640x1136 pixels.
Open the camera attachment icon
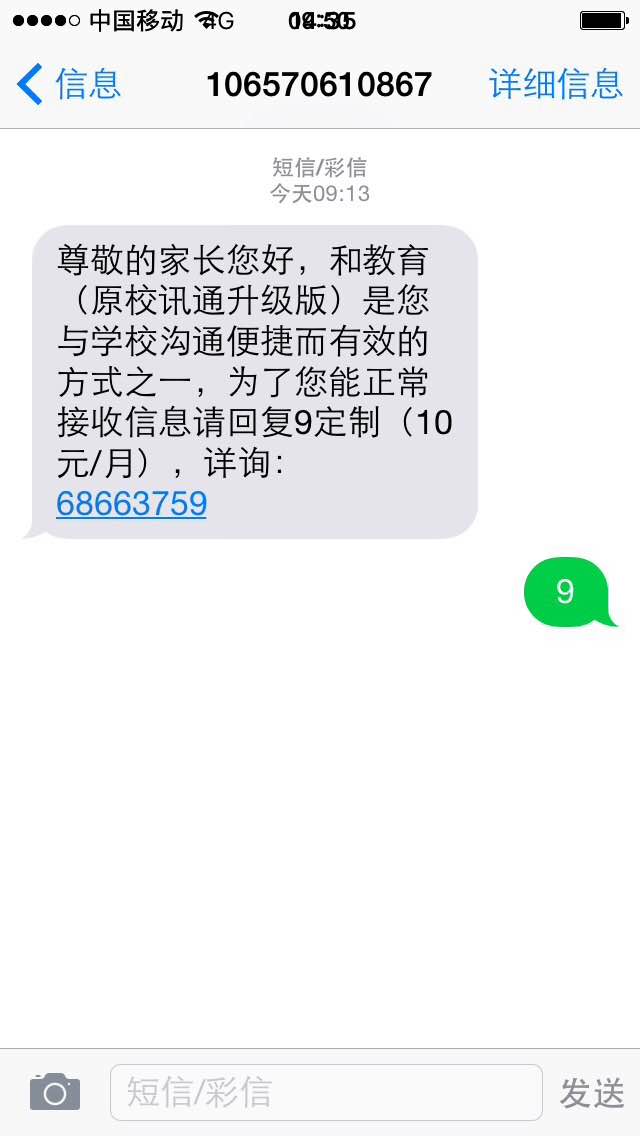click(x=55, y=1092)
